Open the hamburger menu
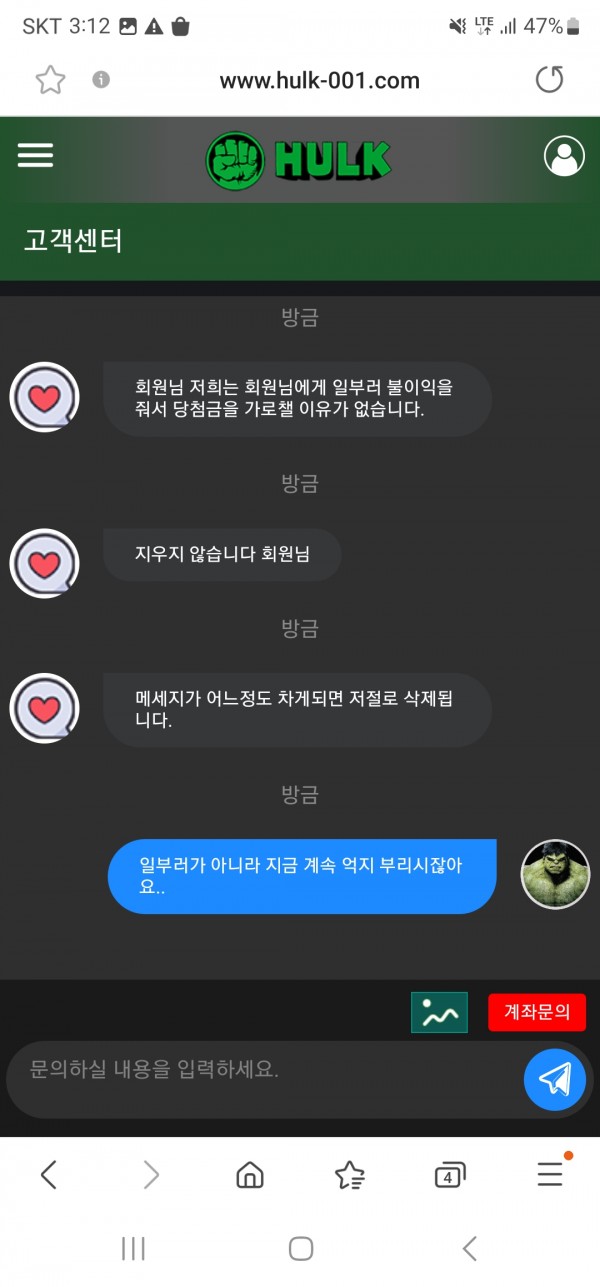Viewport: 600px width, 1287px height. [35, 155]
